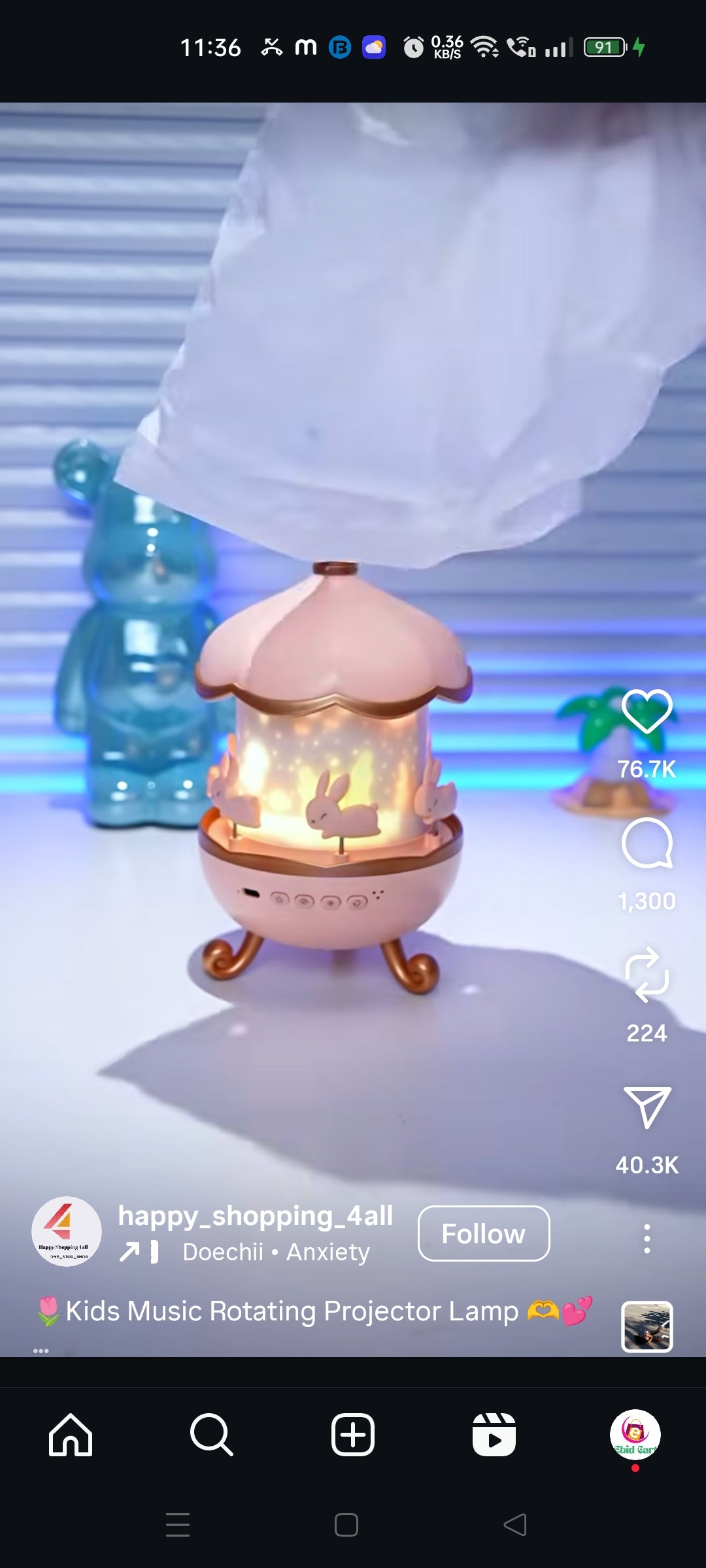Open the happy_shopping_4all username link

(x=256, y=1216)
